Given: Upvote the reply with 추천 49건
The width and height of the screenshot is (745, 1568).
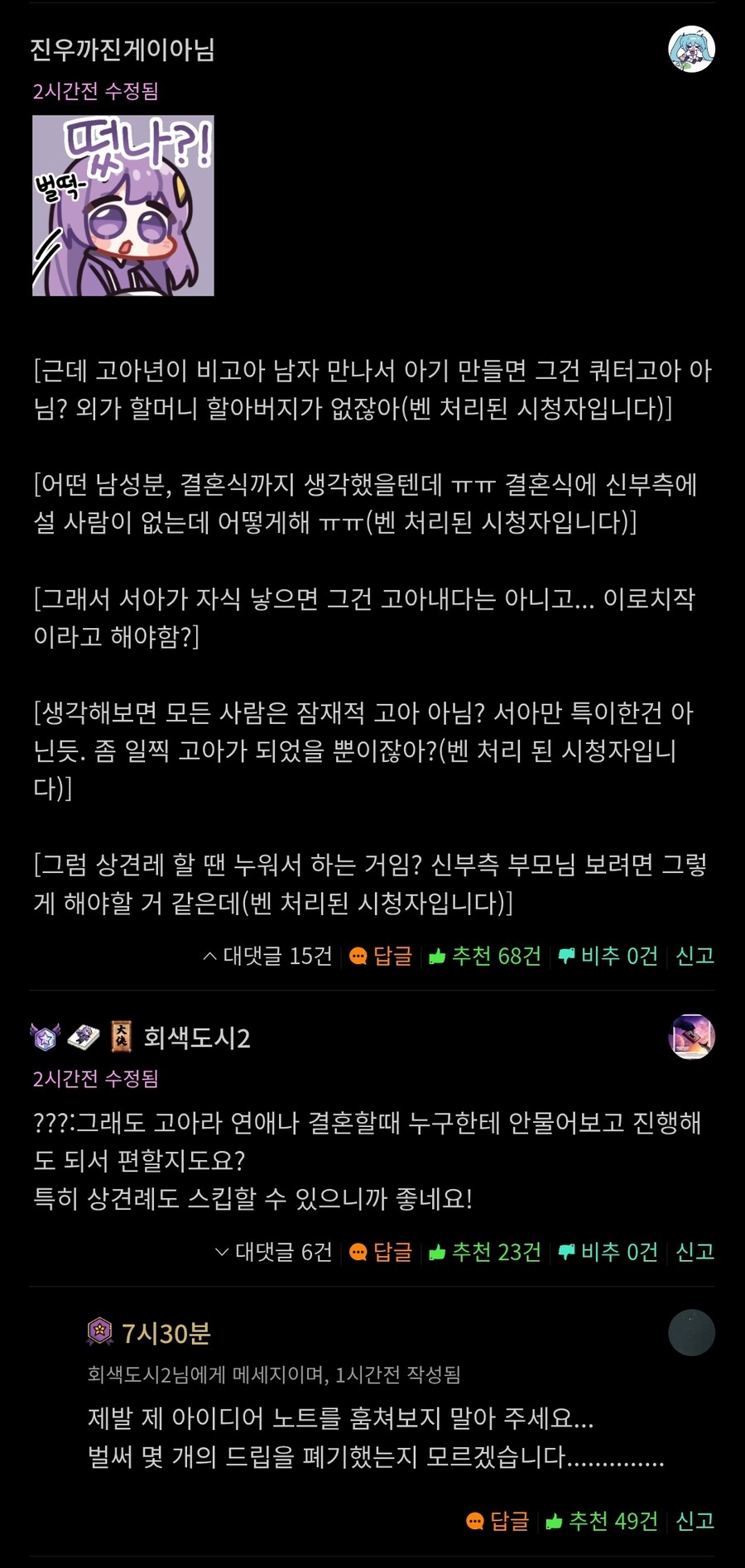Looking at the screenshot, I should click(602, 1521).
